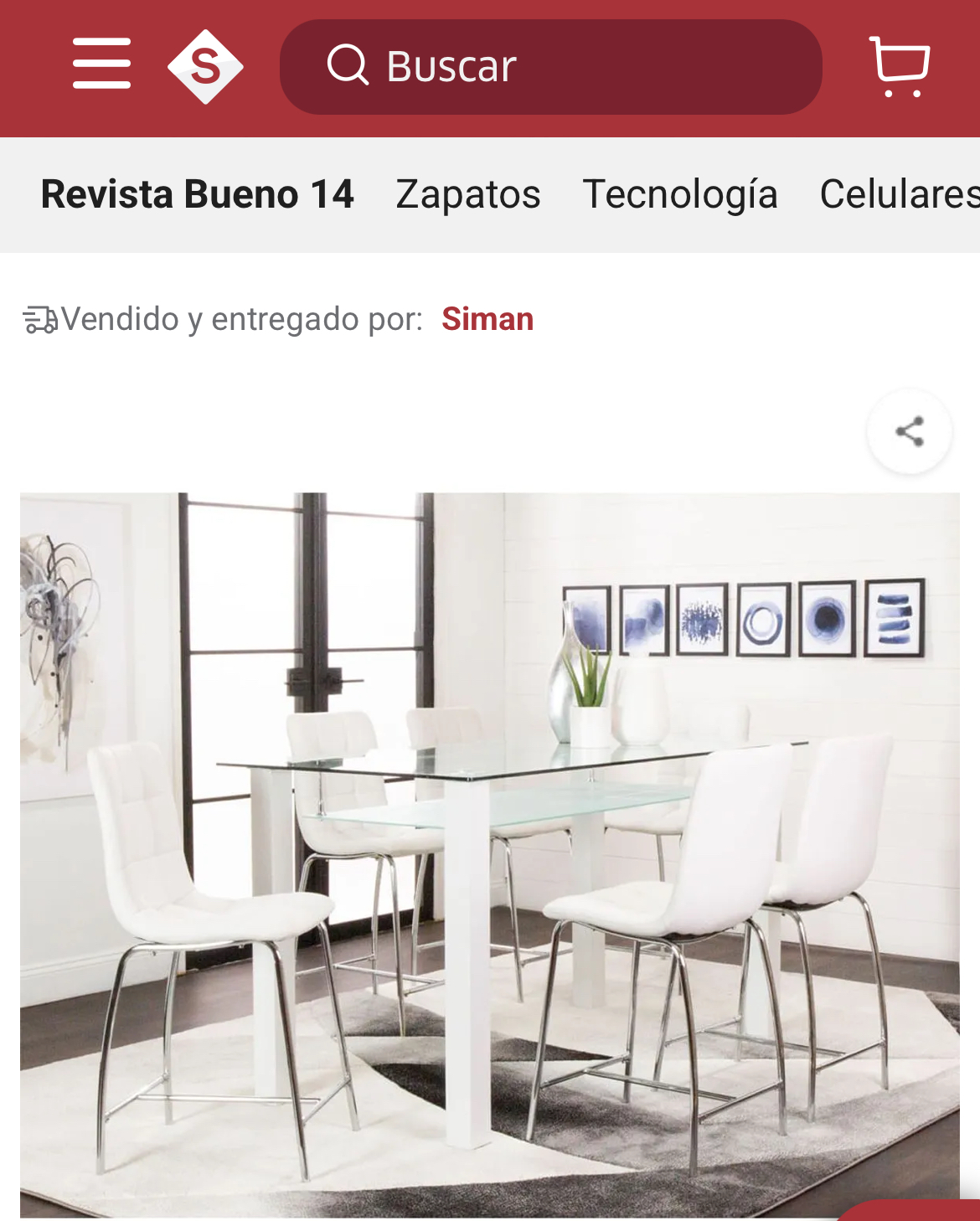The height and width of the screenshot is (1221, 980).
Task: Switch to the Zapatos category
Action: tap(467, 194)
